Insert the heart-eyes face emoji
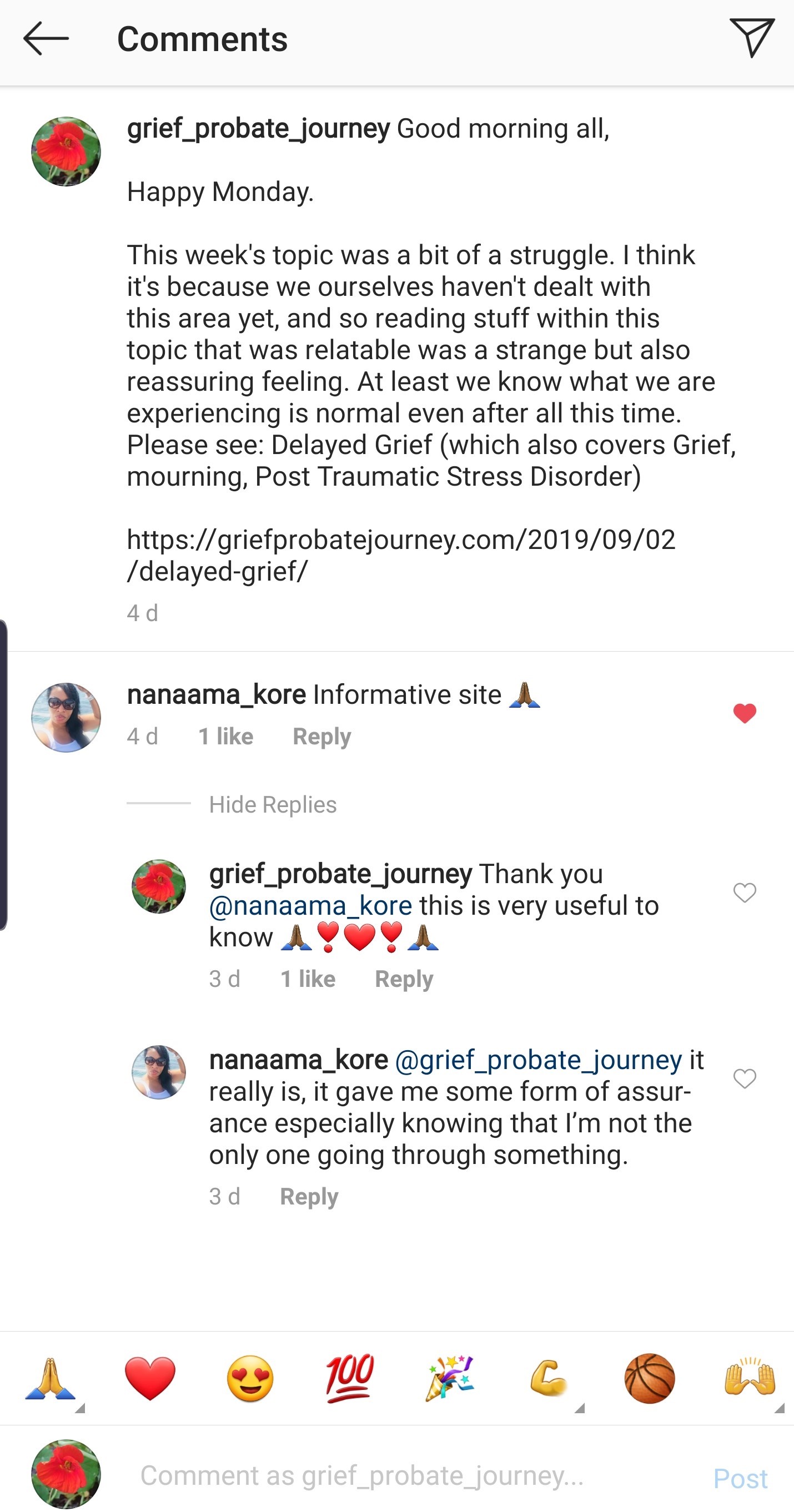This screenshot has height=1512, width=794. pyautogui.click(x=250, y=1378)
